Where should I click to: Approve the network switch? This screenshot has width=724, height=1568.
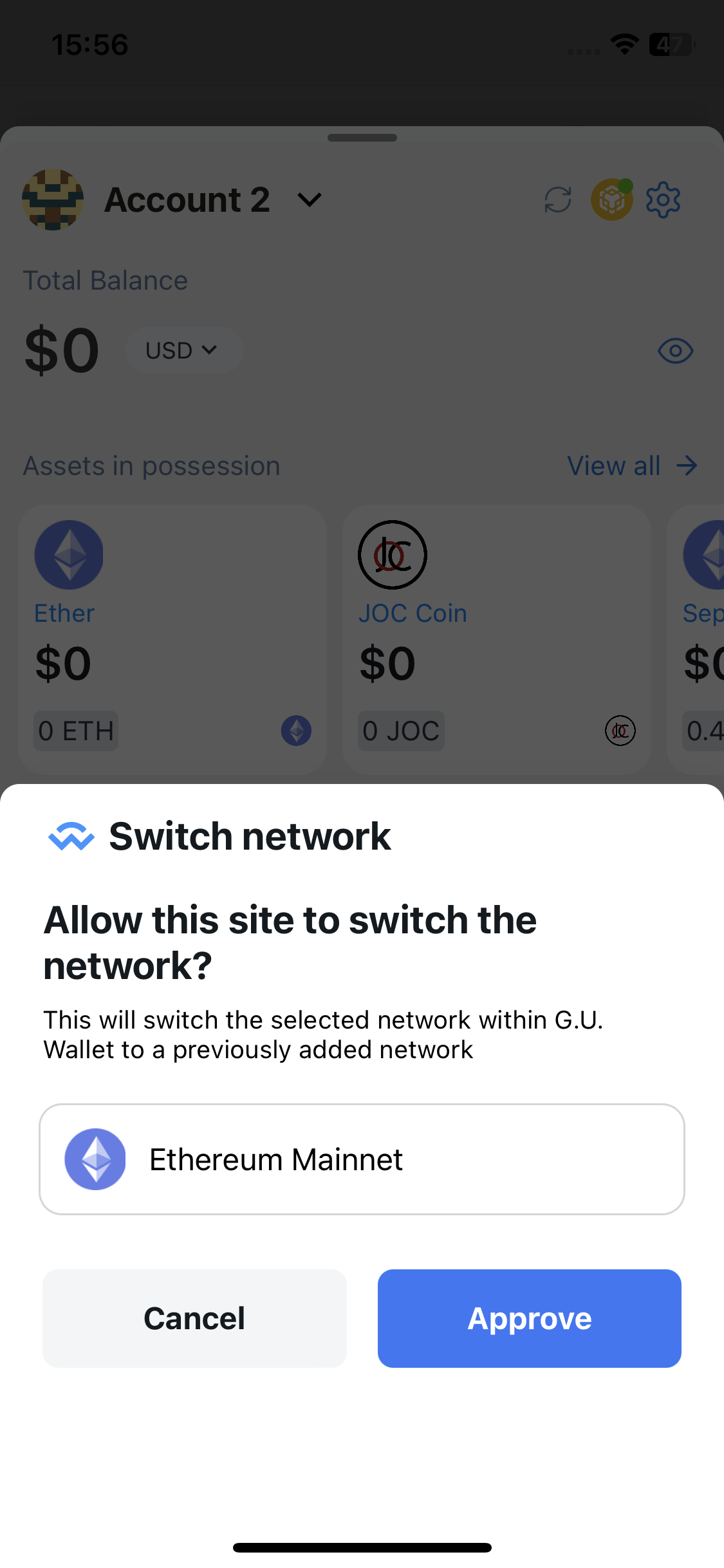coord(529,1318)
